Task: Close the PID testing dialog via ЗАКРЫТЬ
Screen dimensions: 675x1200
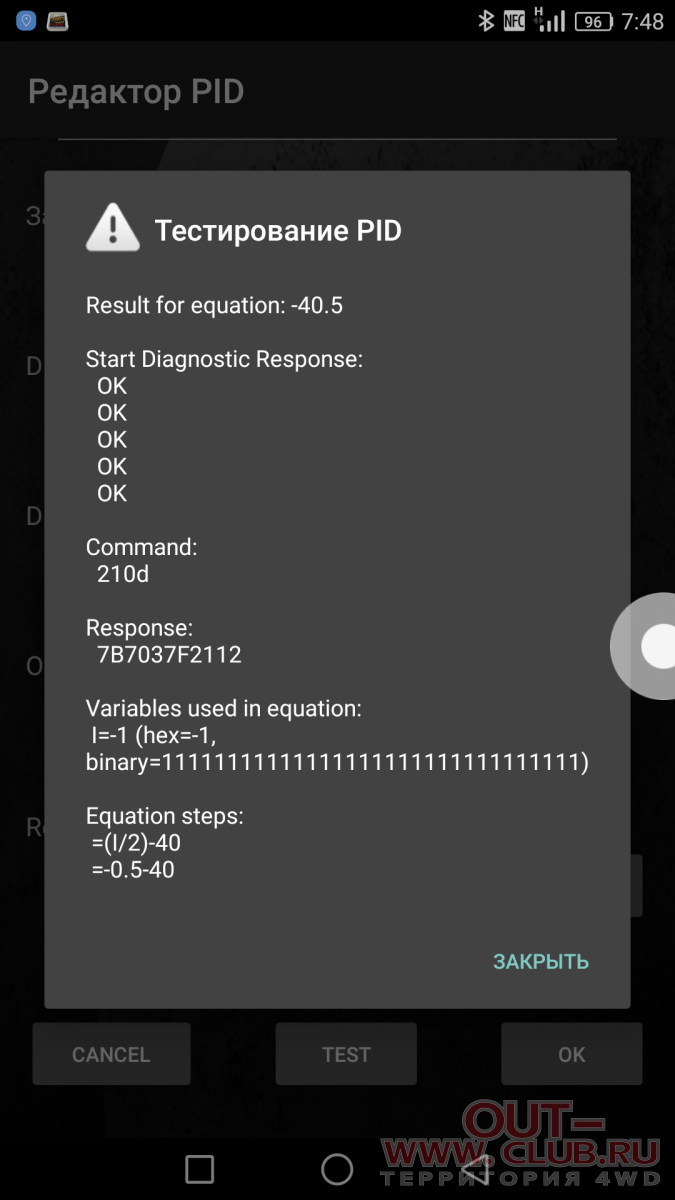Action: click(541, 962)
